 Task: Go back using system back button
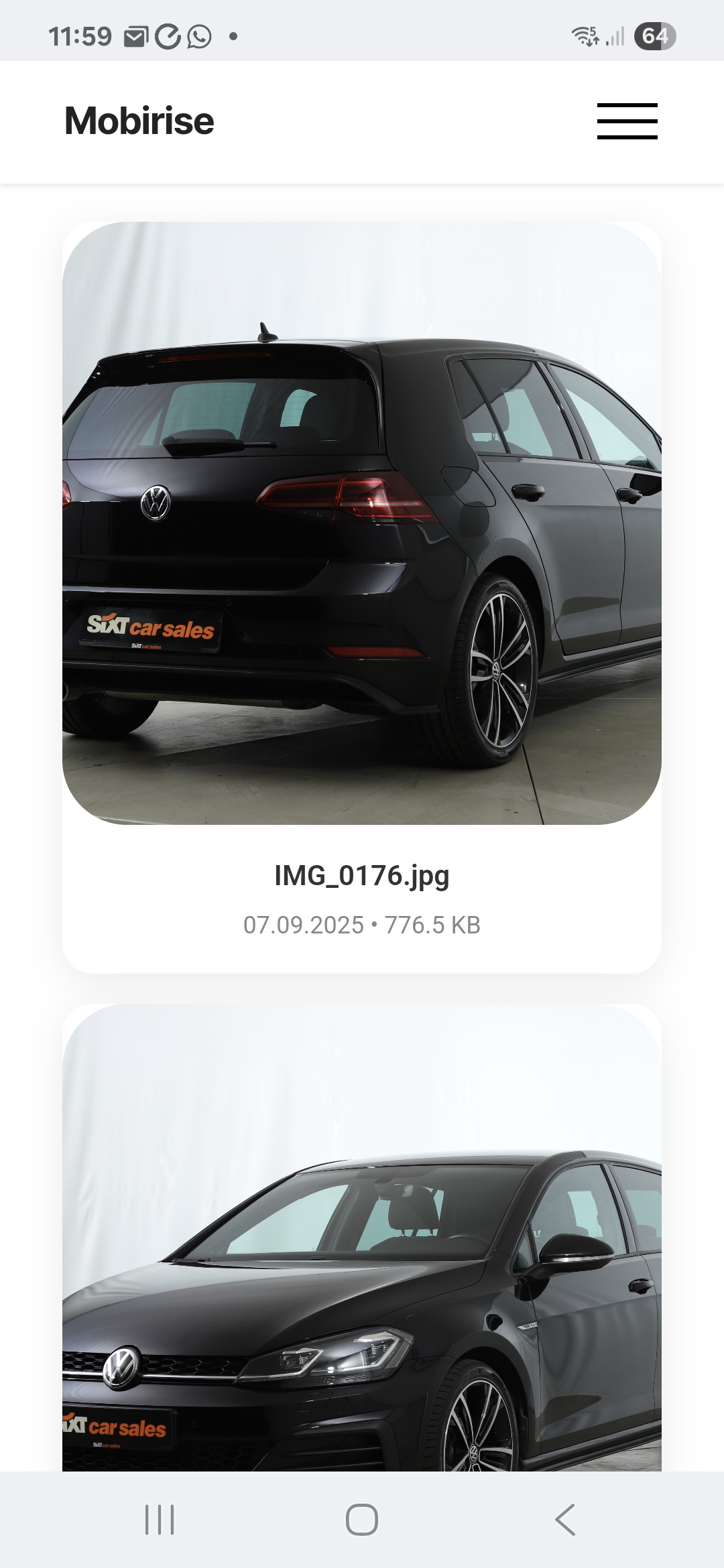565,1519
